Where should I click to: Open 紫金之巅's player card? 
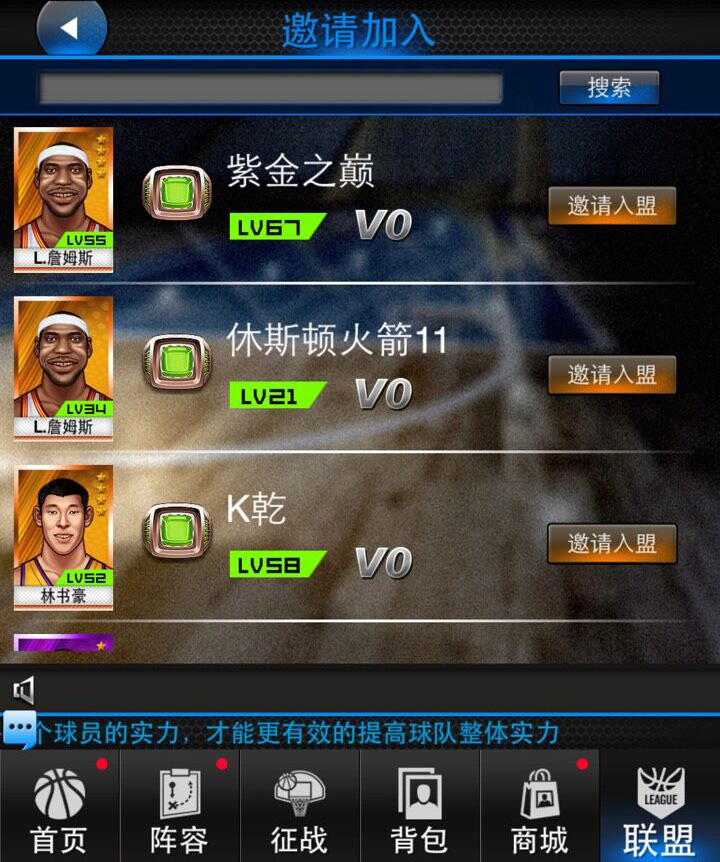63,200
